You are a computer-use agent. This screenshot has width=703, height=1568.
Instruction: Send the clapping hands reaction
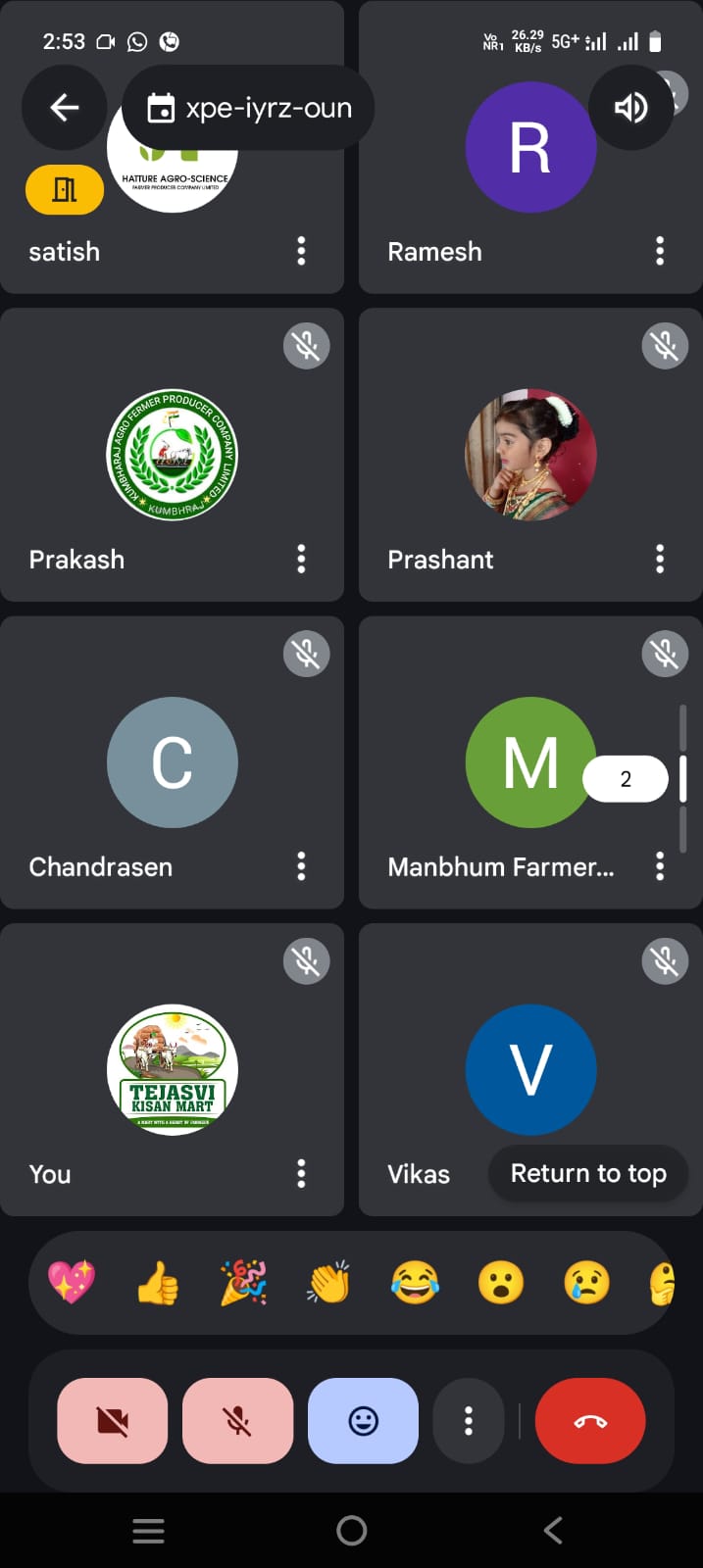click(x=329, y=1282)
